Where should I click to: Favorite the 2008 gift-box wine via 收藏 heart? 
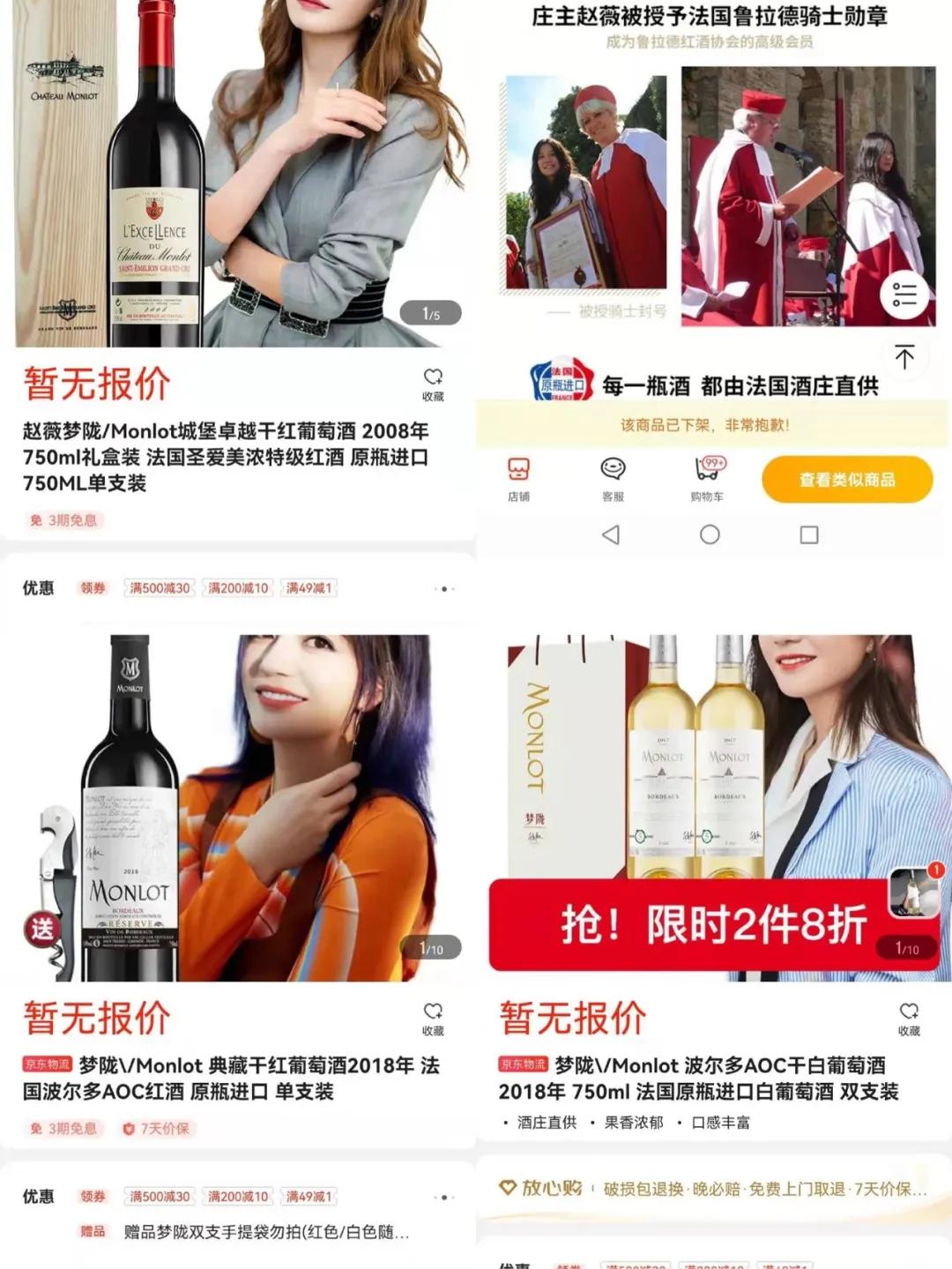click(433, 379)
